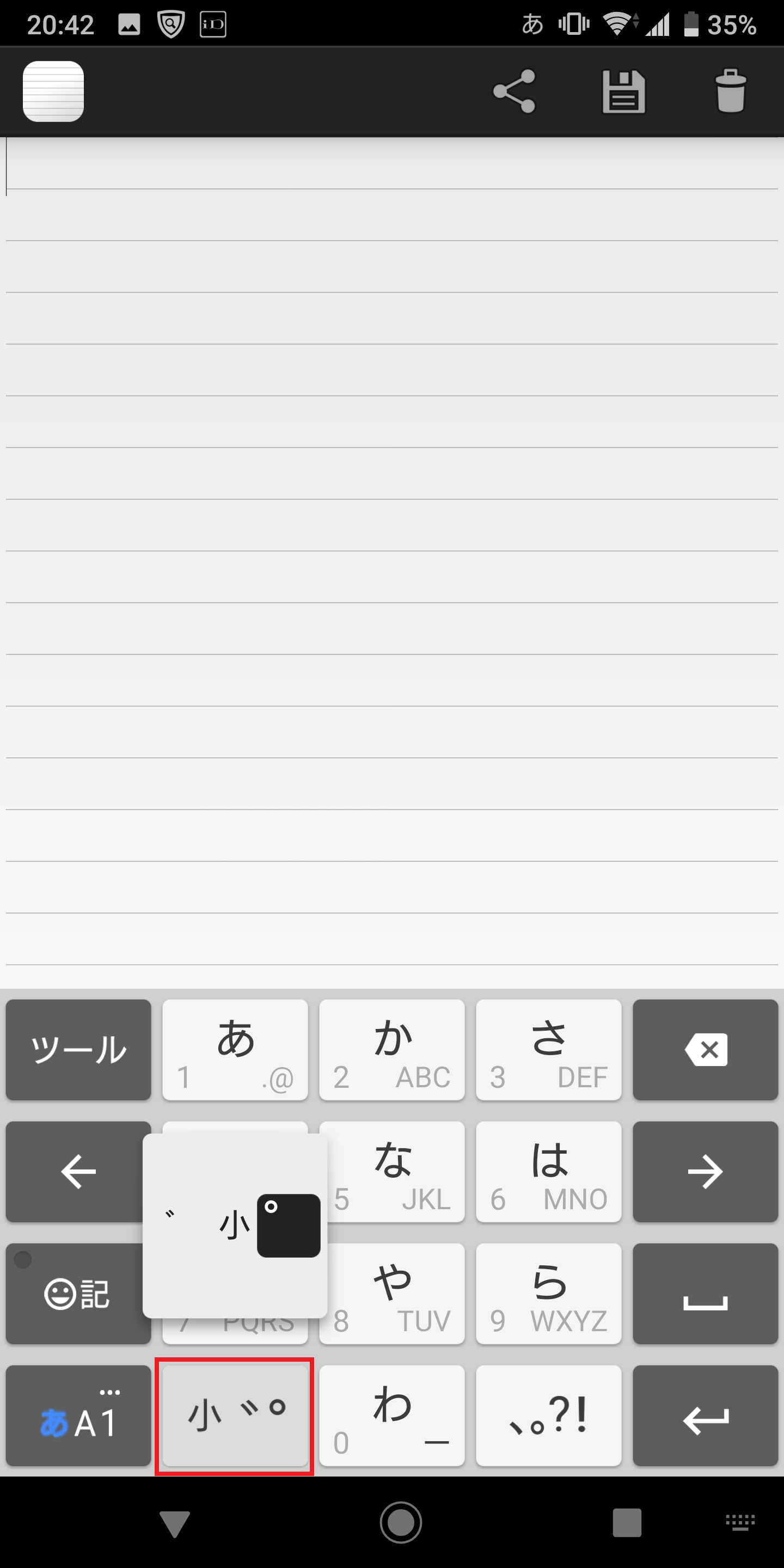Screen dimensions: 784x1568
Task: Tap the punctuation key 、。?!
Action: (x=548, y=1416)
